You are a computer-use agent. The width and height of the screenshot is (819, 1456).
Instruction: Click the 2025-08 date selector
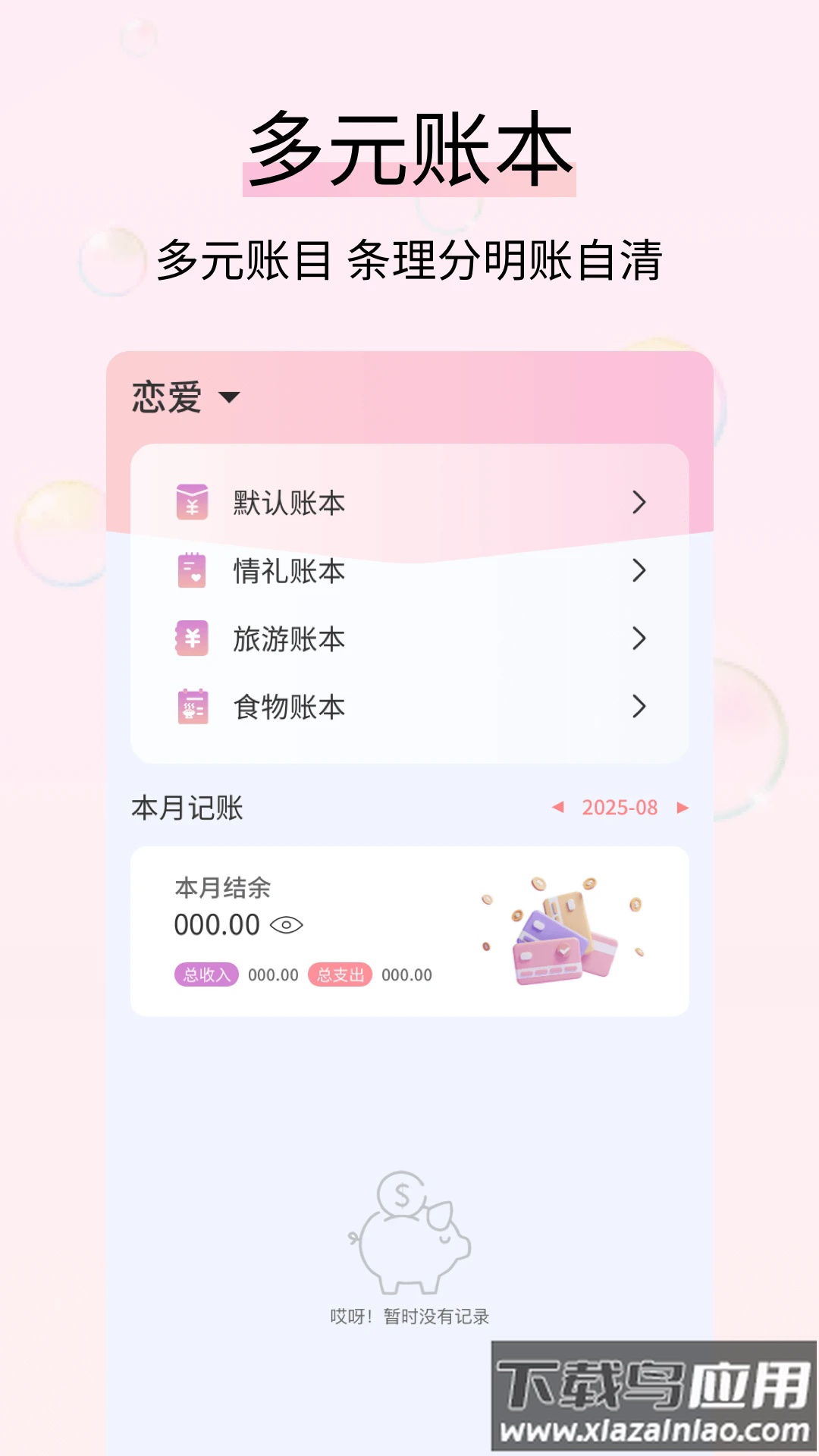click(x=620, y=808)
